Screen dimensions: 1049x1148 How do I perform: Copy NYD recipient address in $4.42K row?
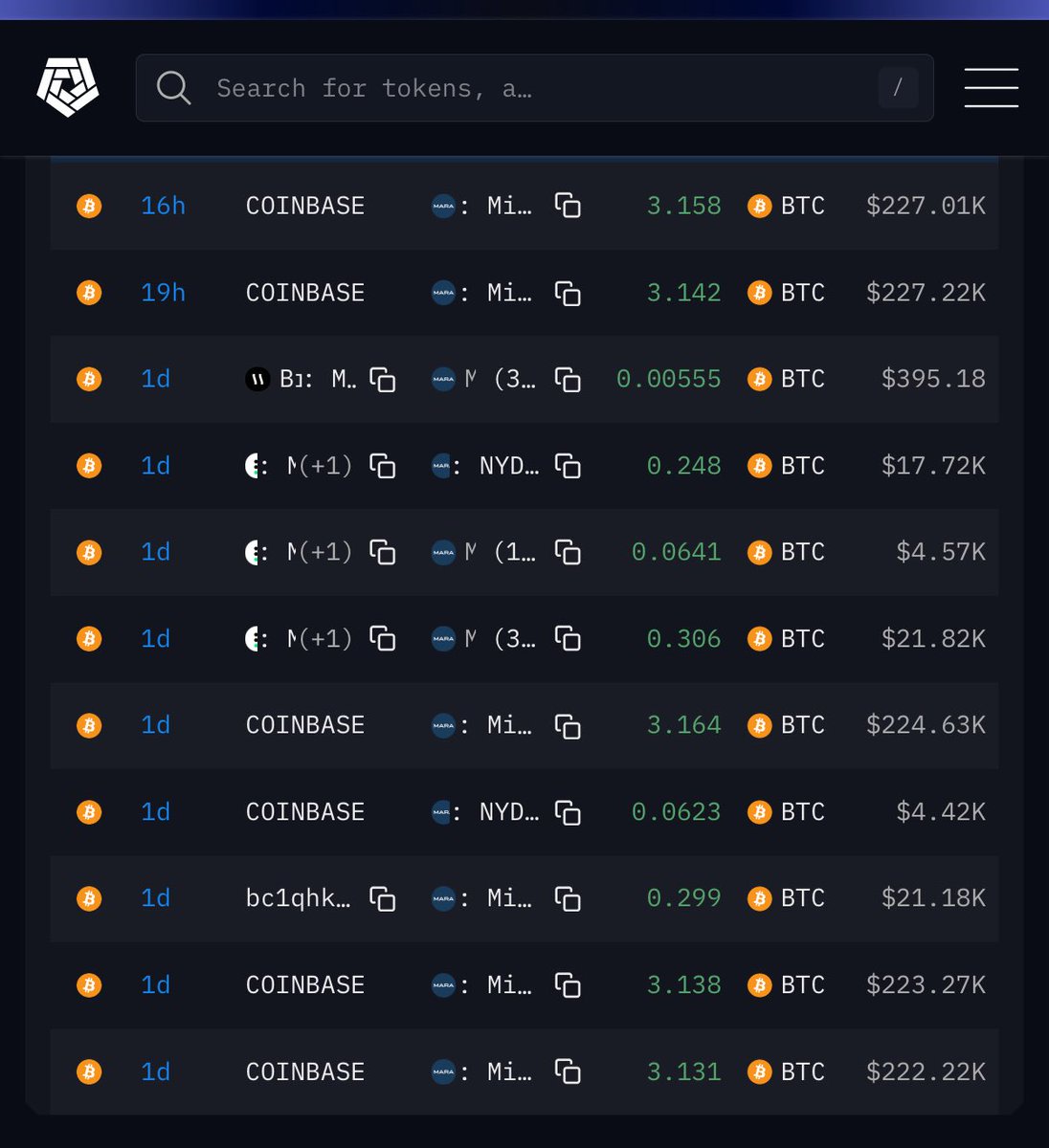pos(568,812)
